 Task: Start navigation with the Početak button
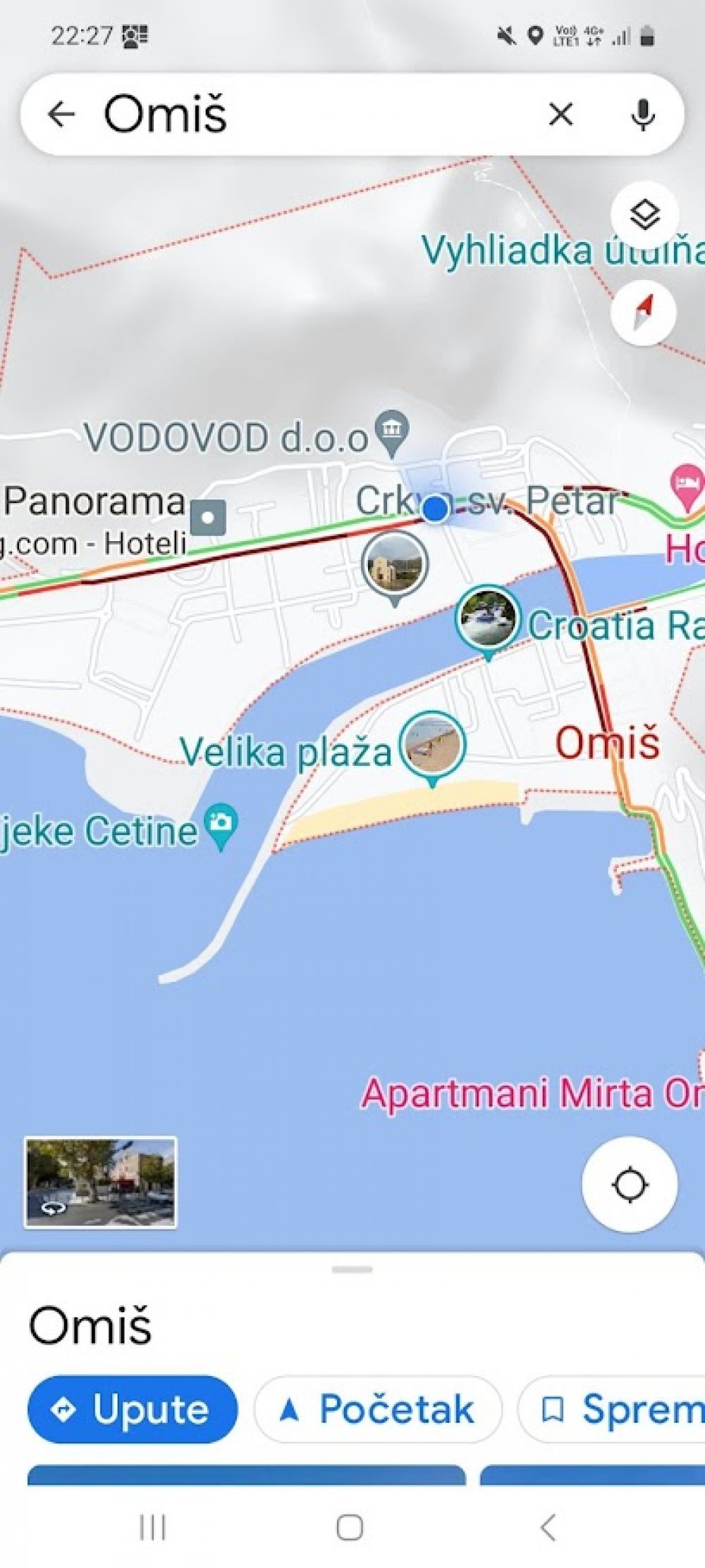coord(378,1409)
